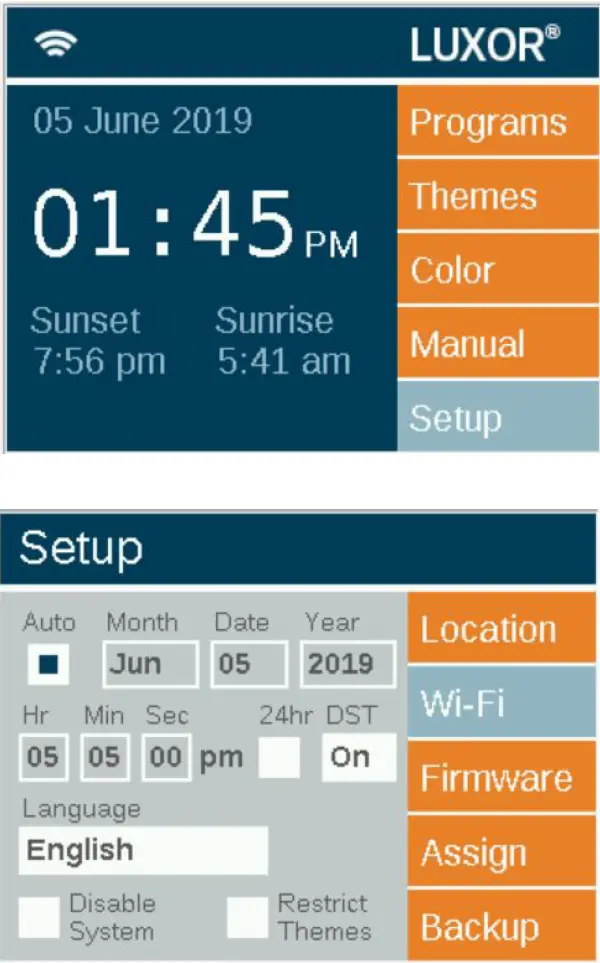This screenshot has height=963, width=600.
Task: Enable the 24hr checkbox
Action: coord(279,757)
